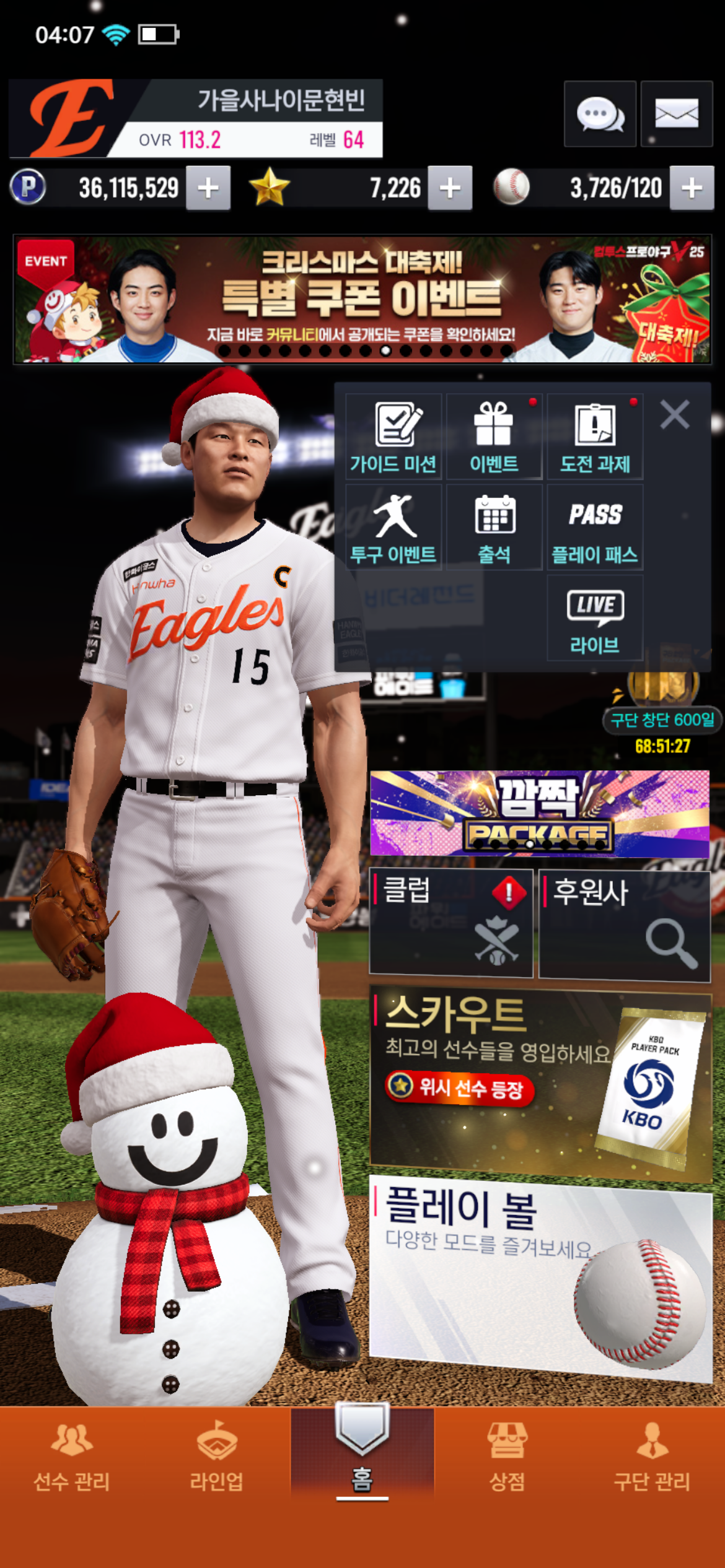The height and width of the screenshot is (1568, 725).
Task: Open the chat bubble icon
Action: [599, 114]
